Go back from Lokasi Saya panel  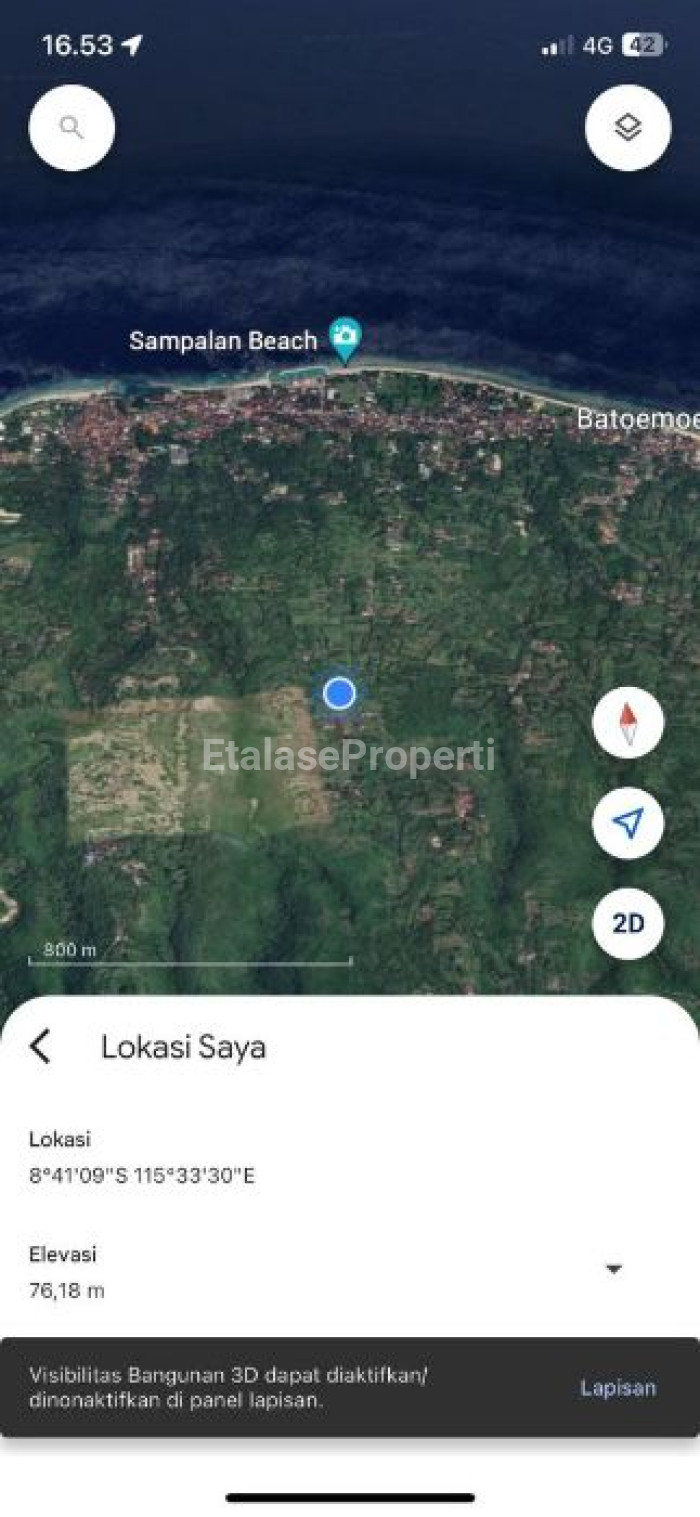click(x=40, y=1047)
